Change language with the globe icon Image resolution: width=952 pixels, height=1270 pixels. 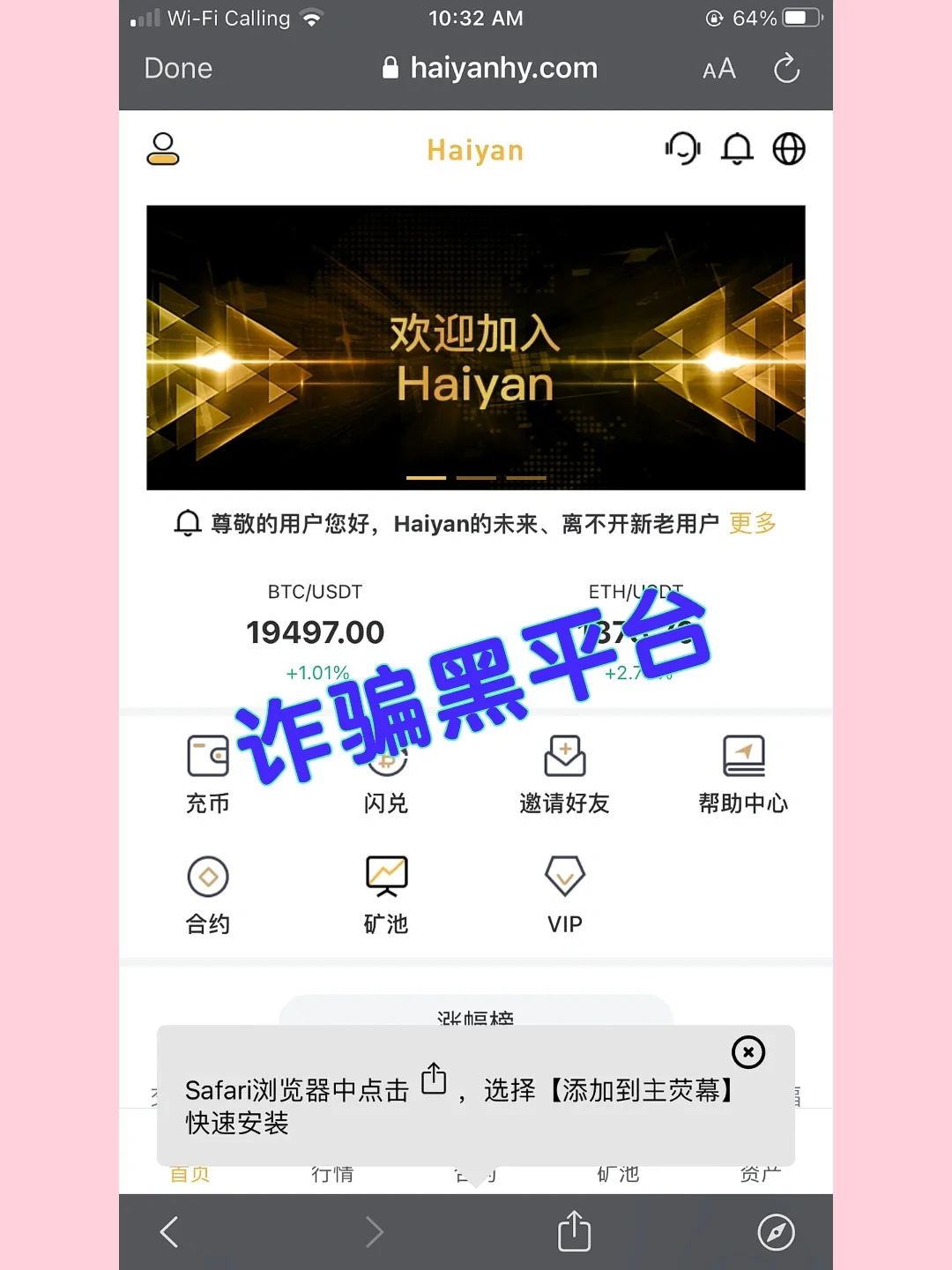point(789,149)
